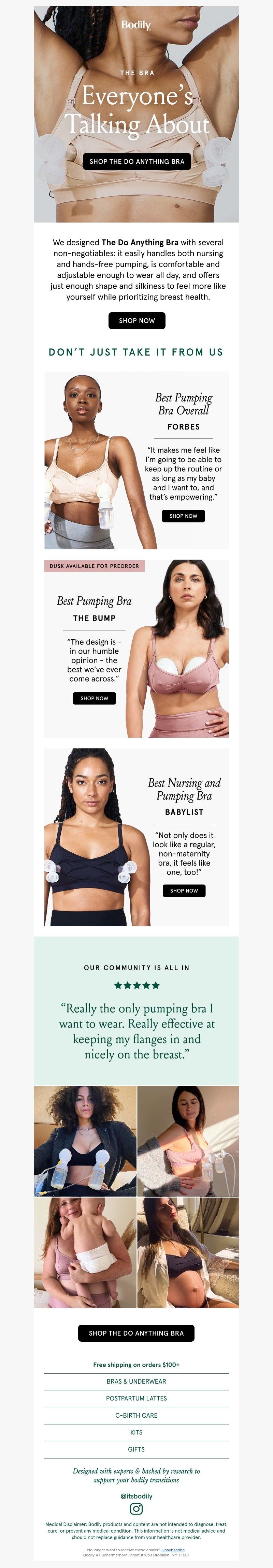Open the Kits category

[x=136, y=1432]
